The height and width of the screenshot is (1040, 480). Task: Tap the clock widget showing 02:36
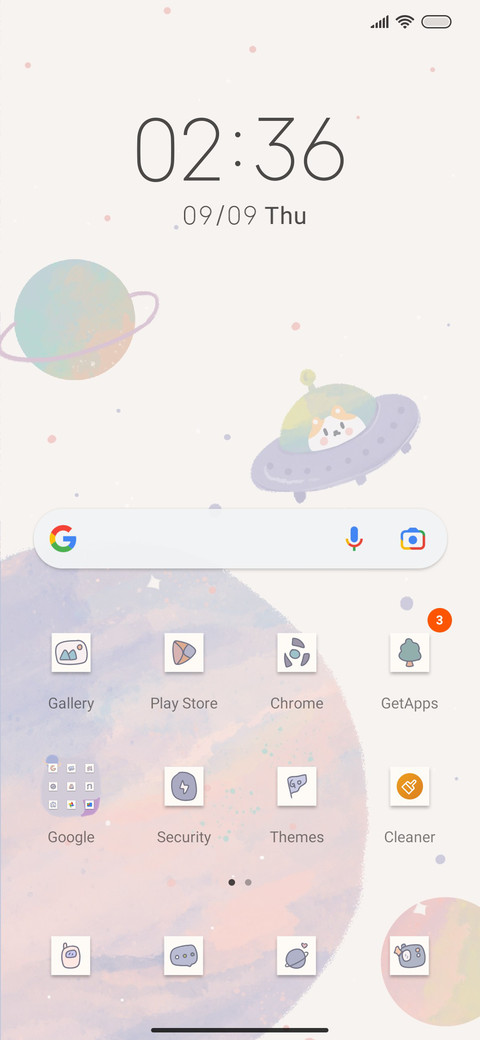[240, 150]
